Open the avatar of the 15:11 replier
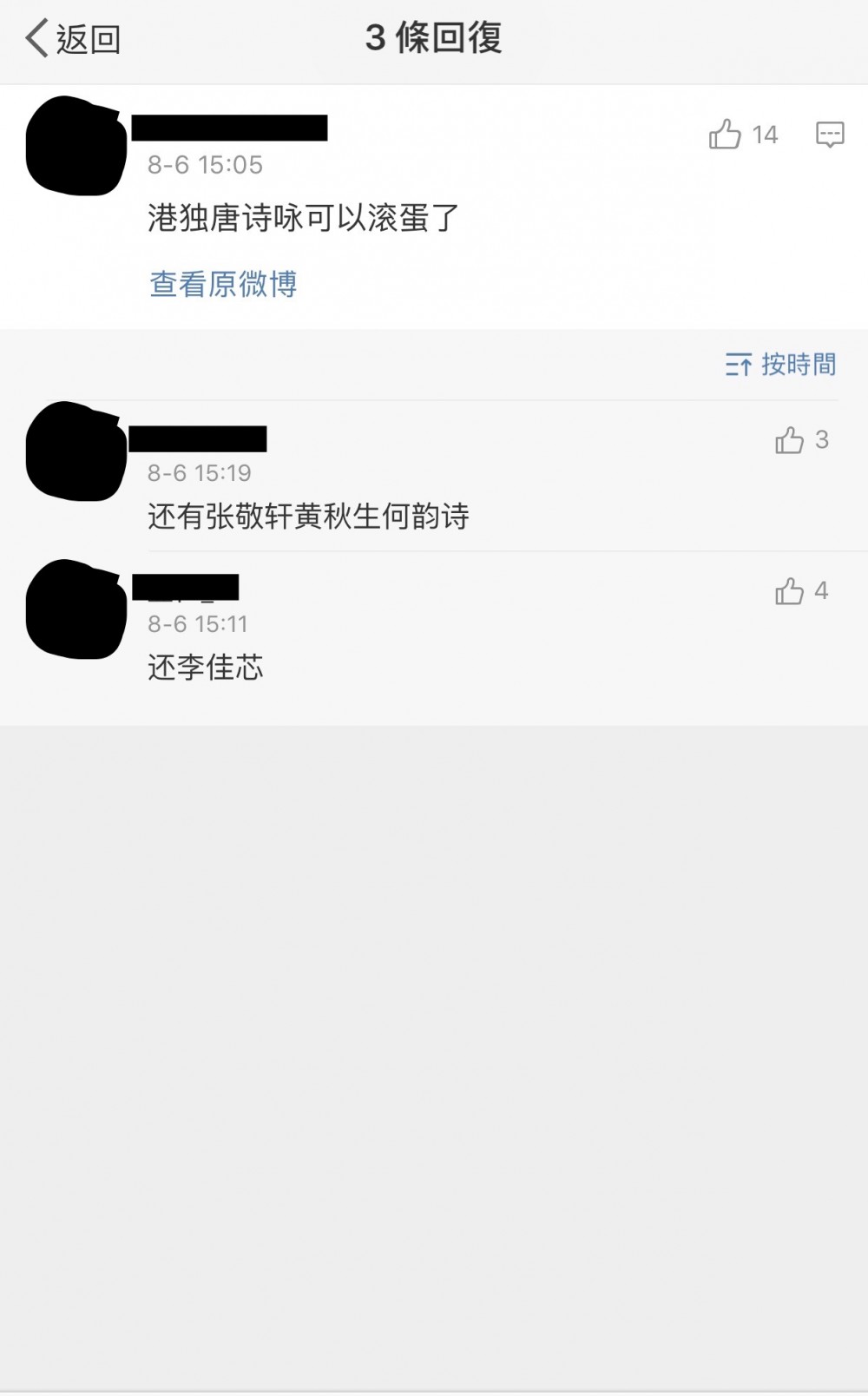Screen dimensions: 868x1396 coord(76,609)
